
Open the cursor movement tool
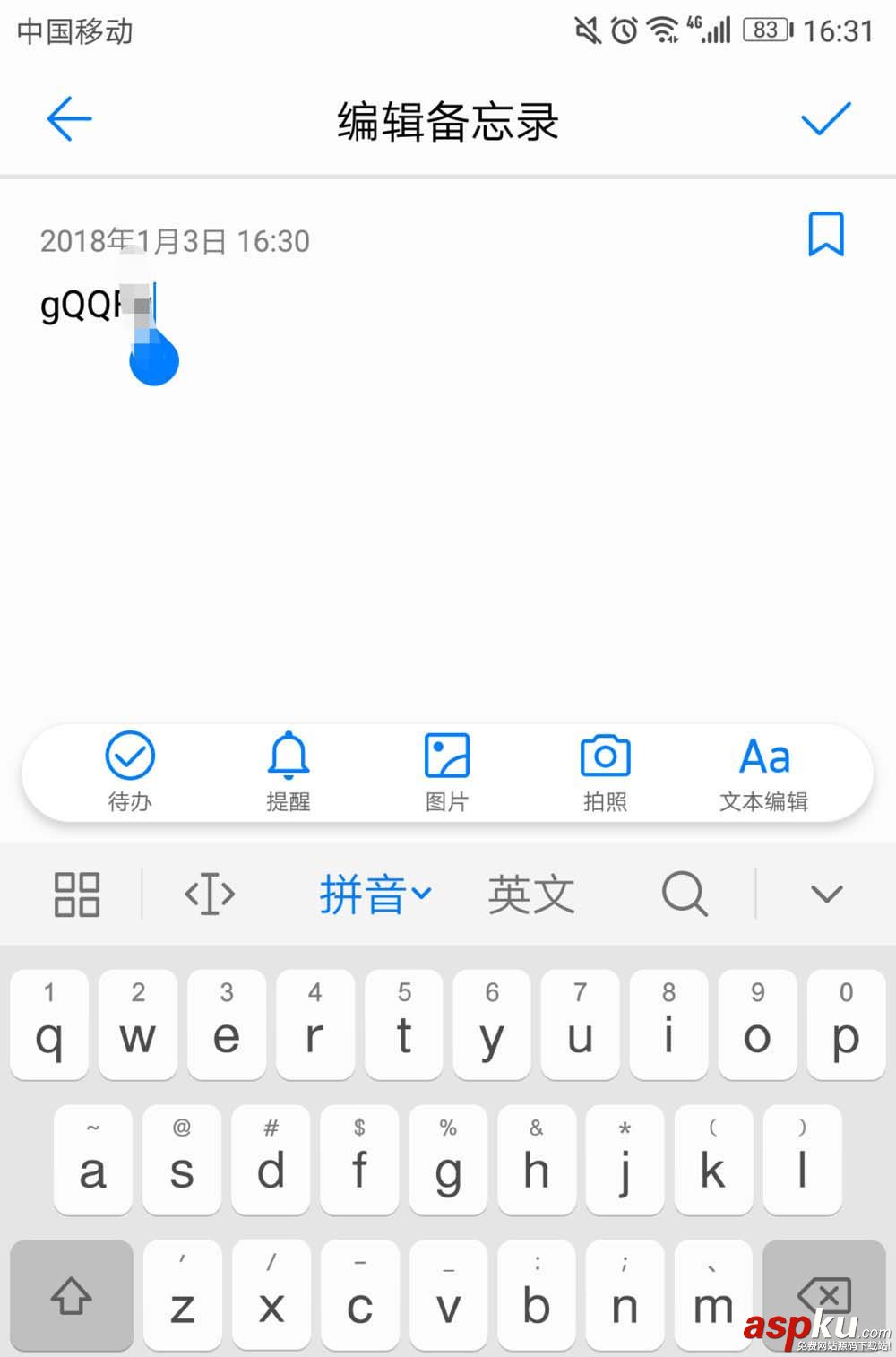tap(210, 894)
